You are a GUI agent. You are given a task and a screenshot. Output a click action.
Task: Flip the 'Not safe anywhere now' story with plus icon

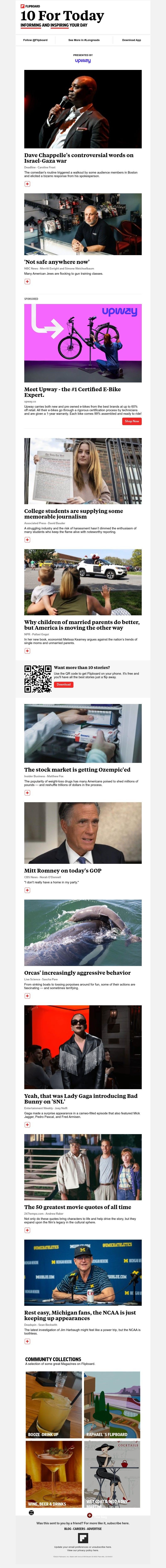(x=27, y=281)
